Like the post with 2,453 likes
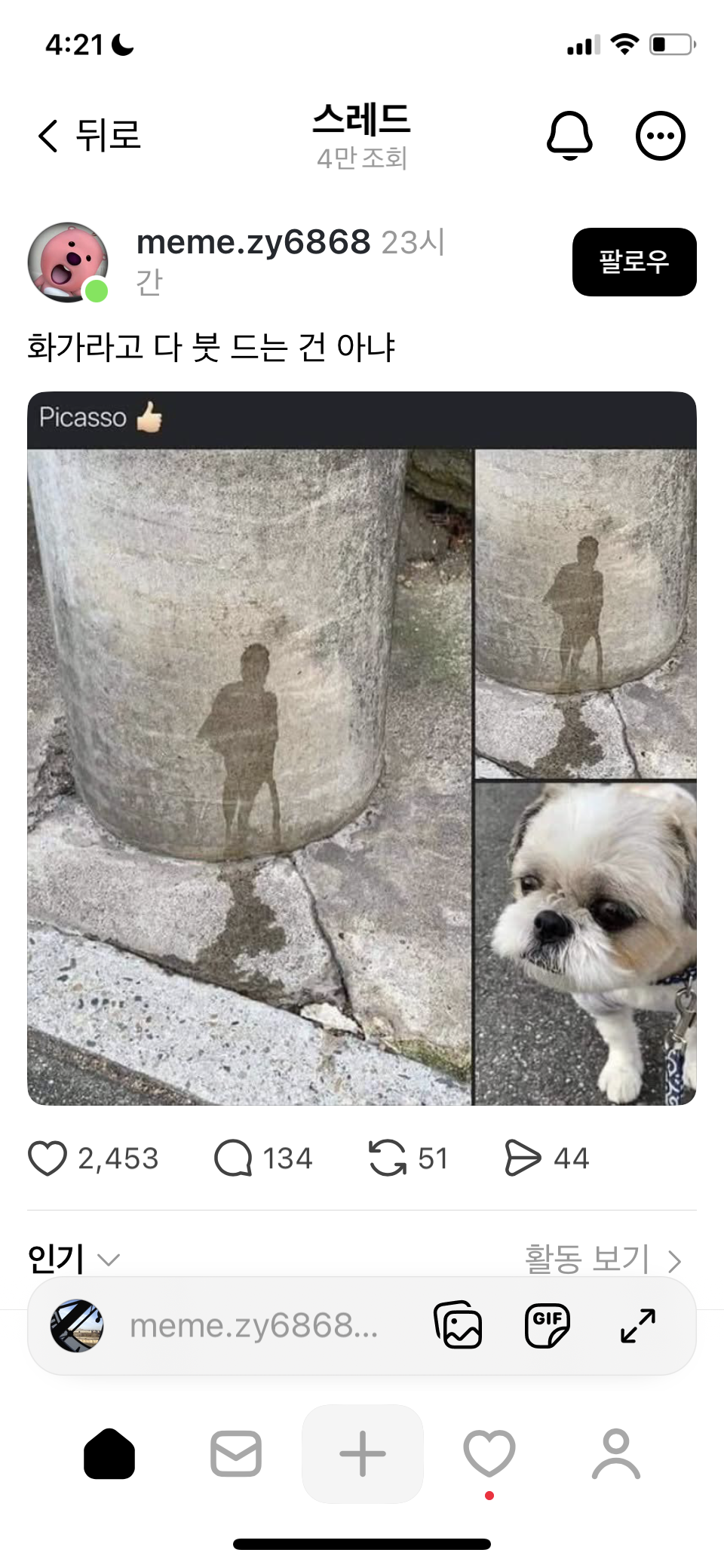 (x=48, y=1158)
